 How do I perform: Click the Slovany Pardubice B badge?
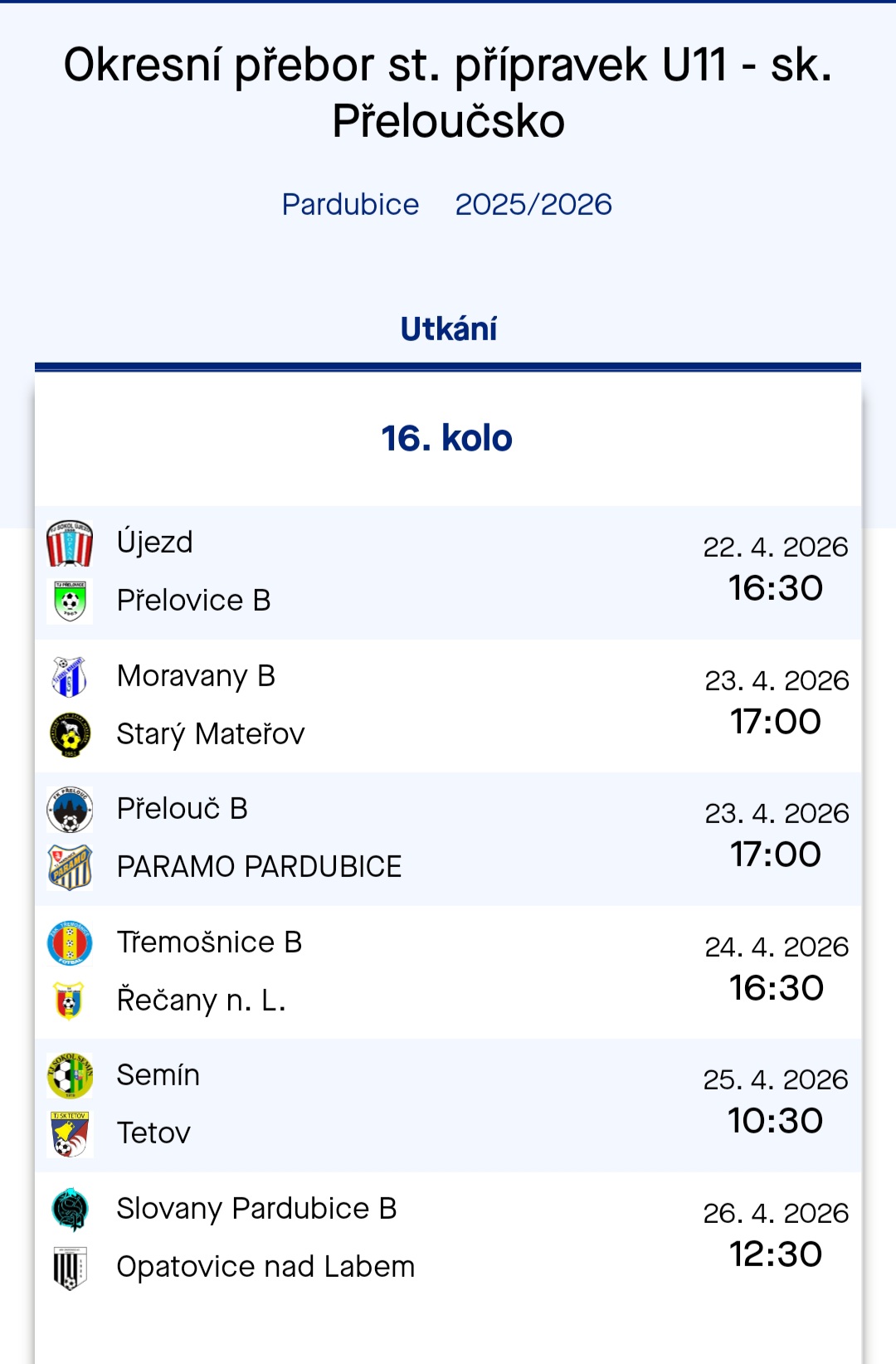[x=71, y=1210]
